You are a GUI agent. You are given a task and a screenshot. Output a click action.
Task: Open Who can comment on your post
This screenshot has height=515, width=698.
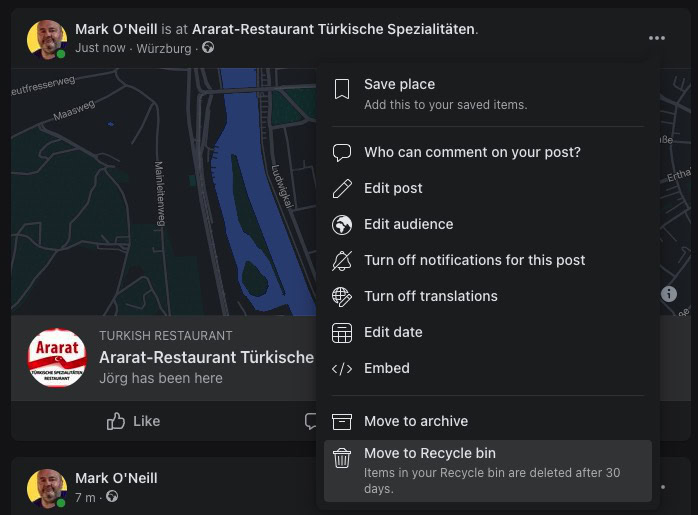pyautogui.click(x=488, y=152)
